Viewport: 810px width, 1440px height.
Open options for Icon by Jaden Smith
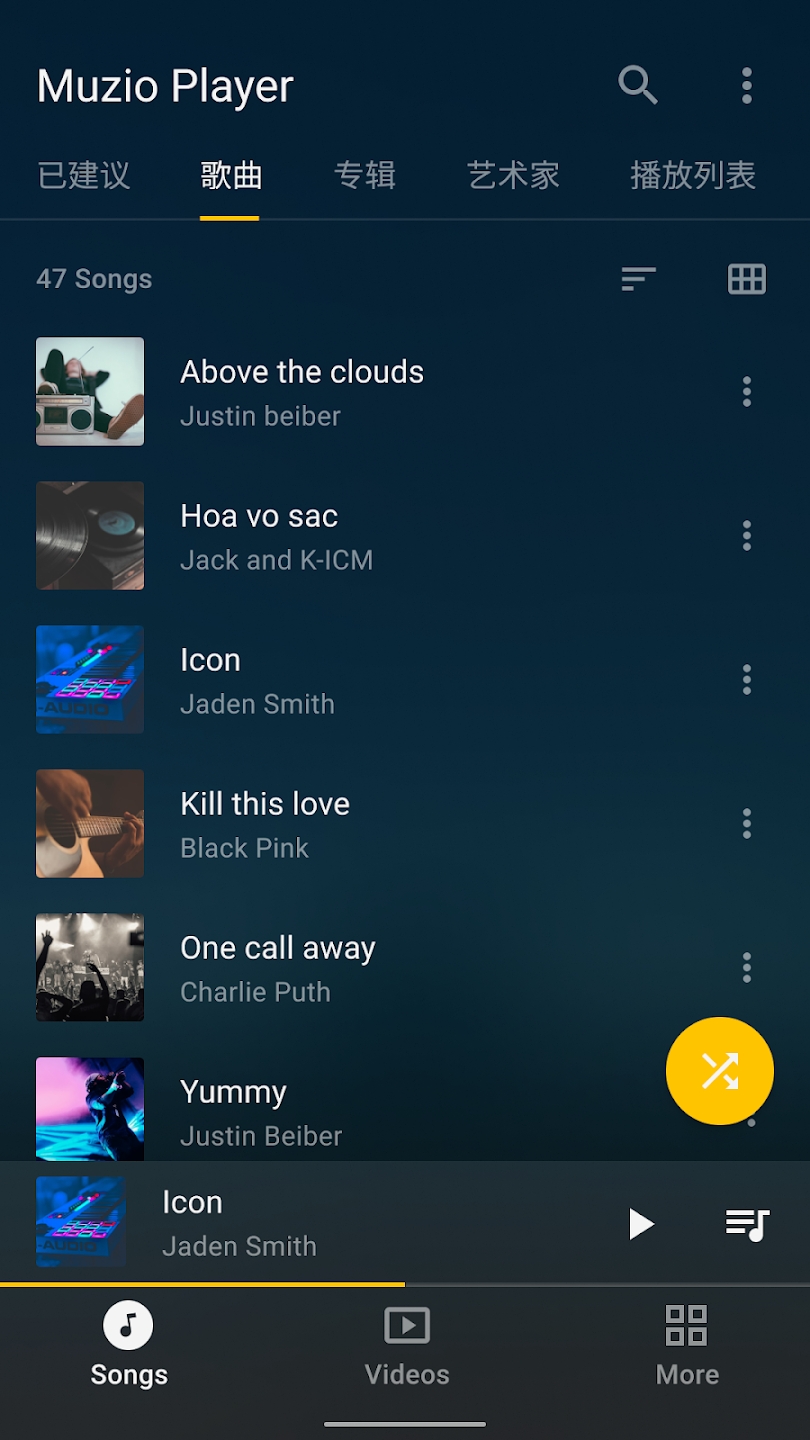coord(746,680)
